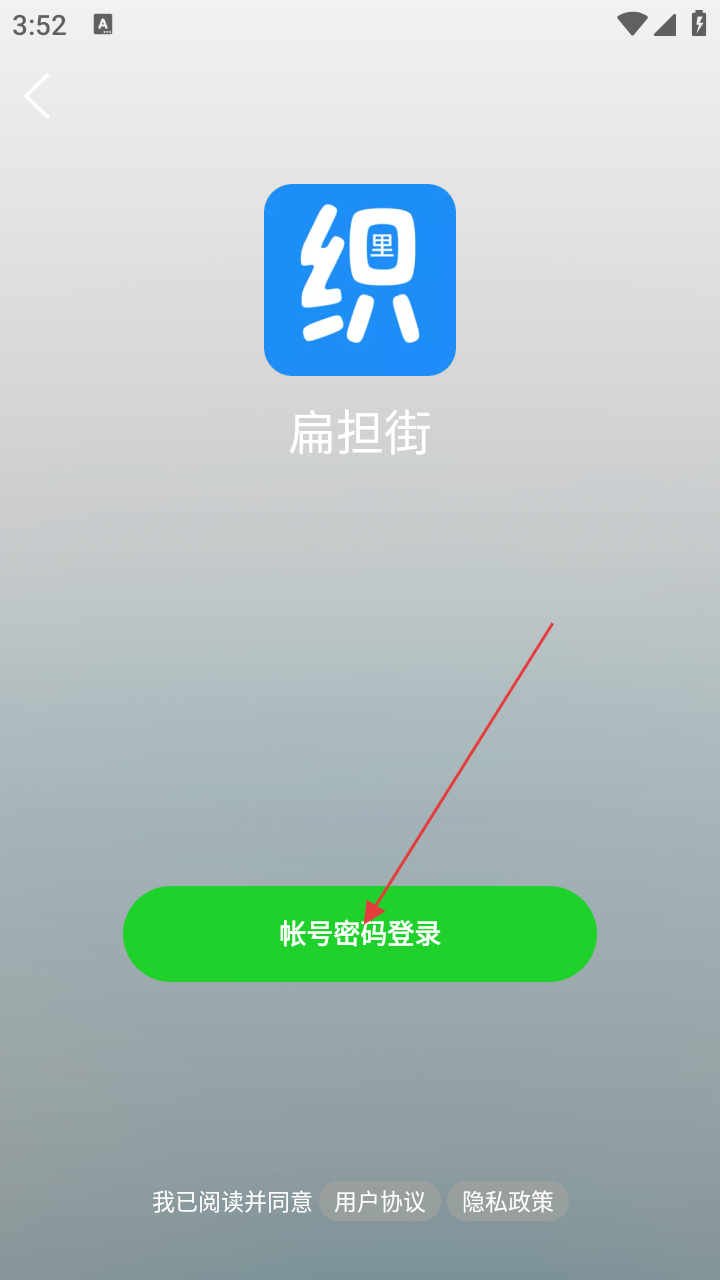Go back using the top-left arrow
The width and height of the screenshot is (720, 1280).
pyautogui.click(x=37, y=97)
